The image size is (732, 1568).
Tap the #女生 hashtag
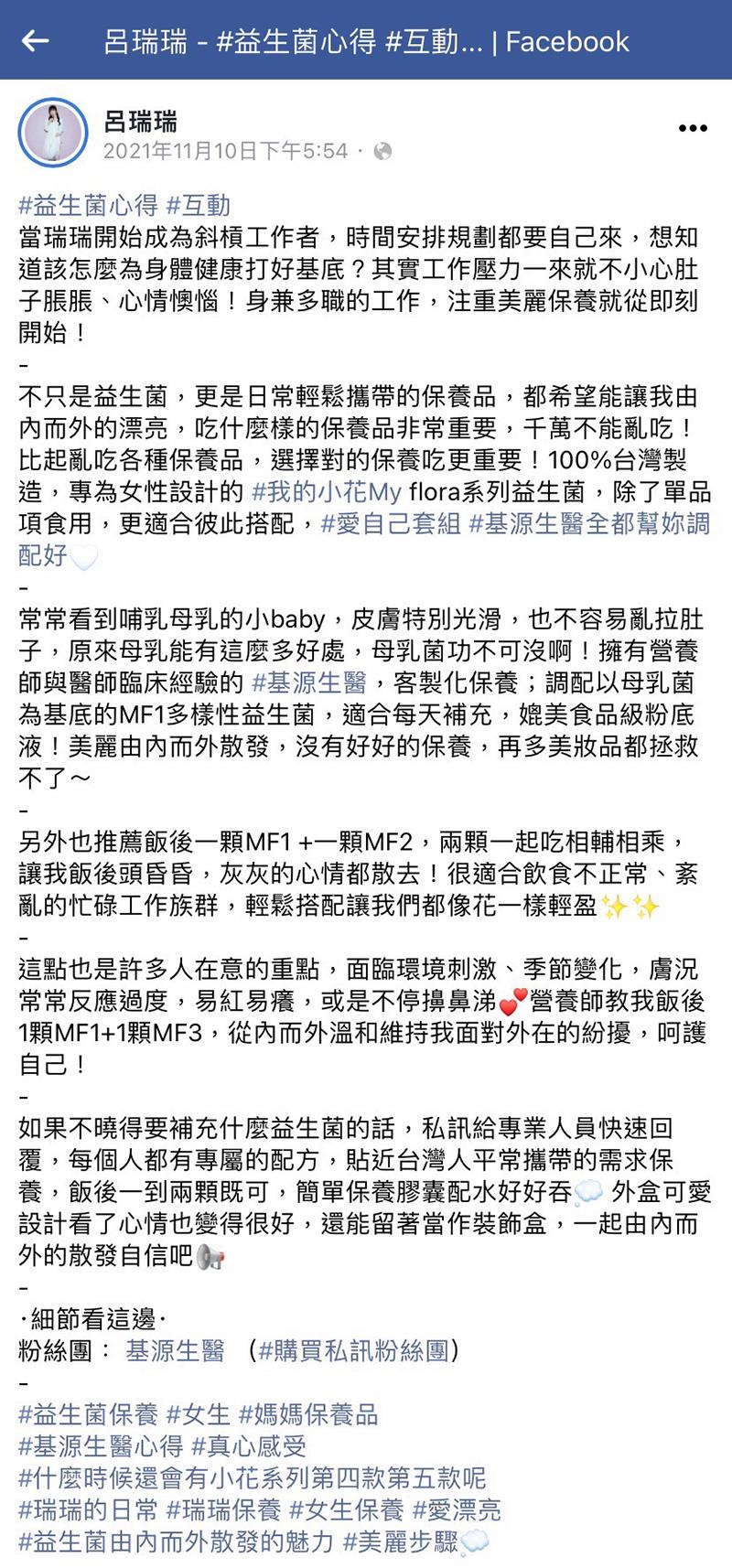(x=198, y=1414)
